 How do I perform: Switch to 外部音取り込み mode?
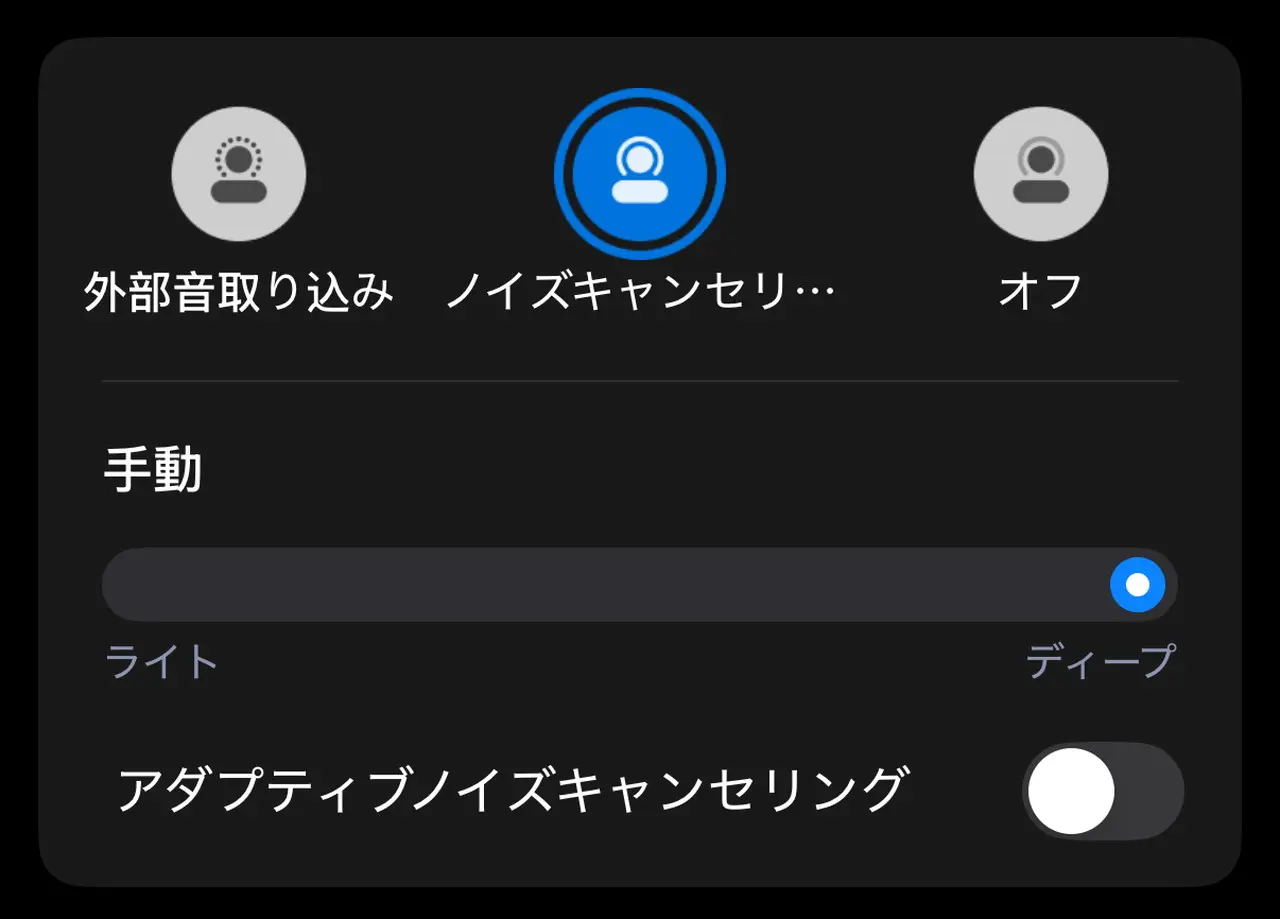[x=239, y=174]
